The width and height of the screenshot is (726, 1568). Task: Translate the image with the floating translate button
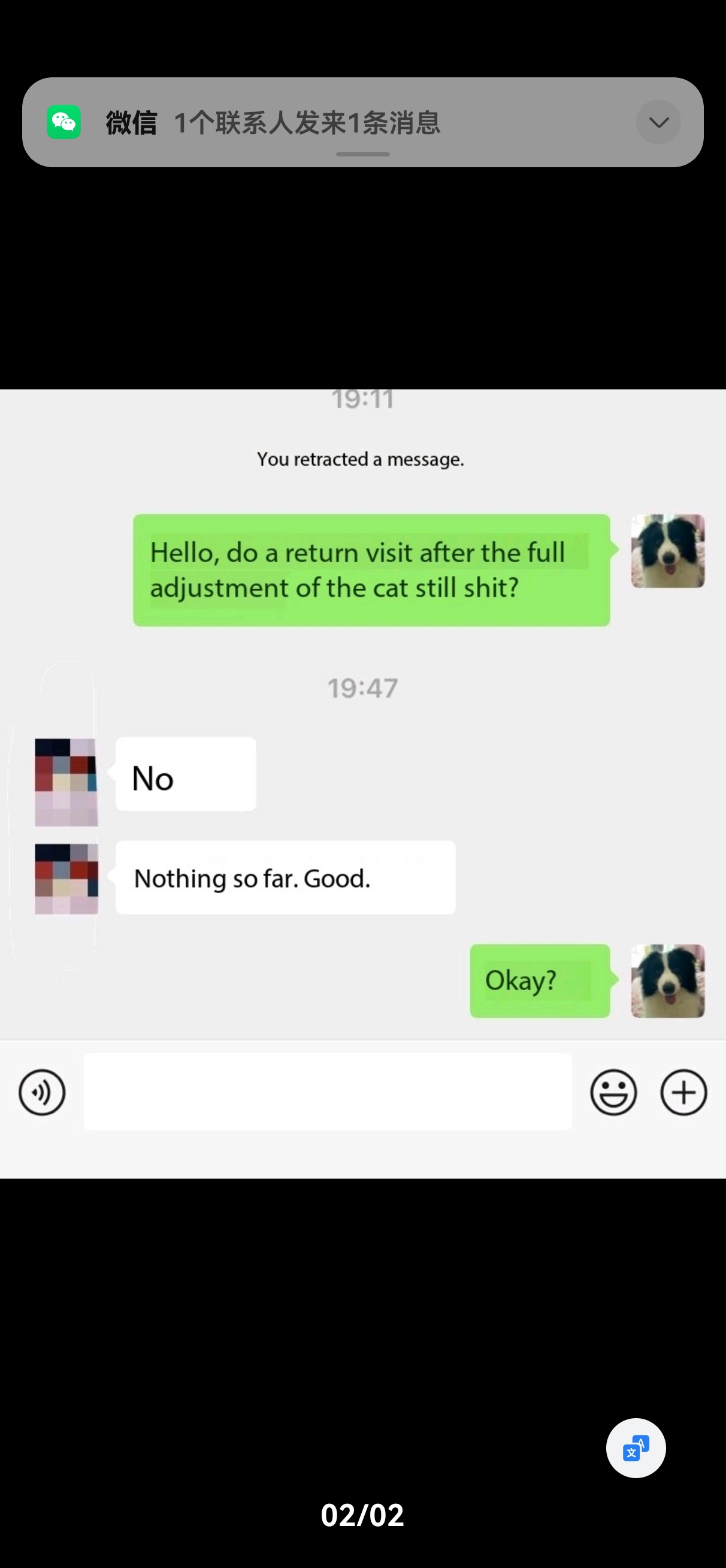(636, 1448)
